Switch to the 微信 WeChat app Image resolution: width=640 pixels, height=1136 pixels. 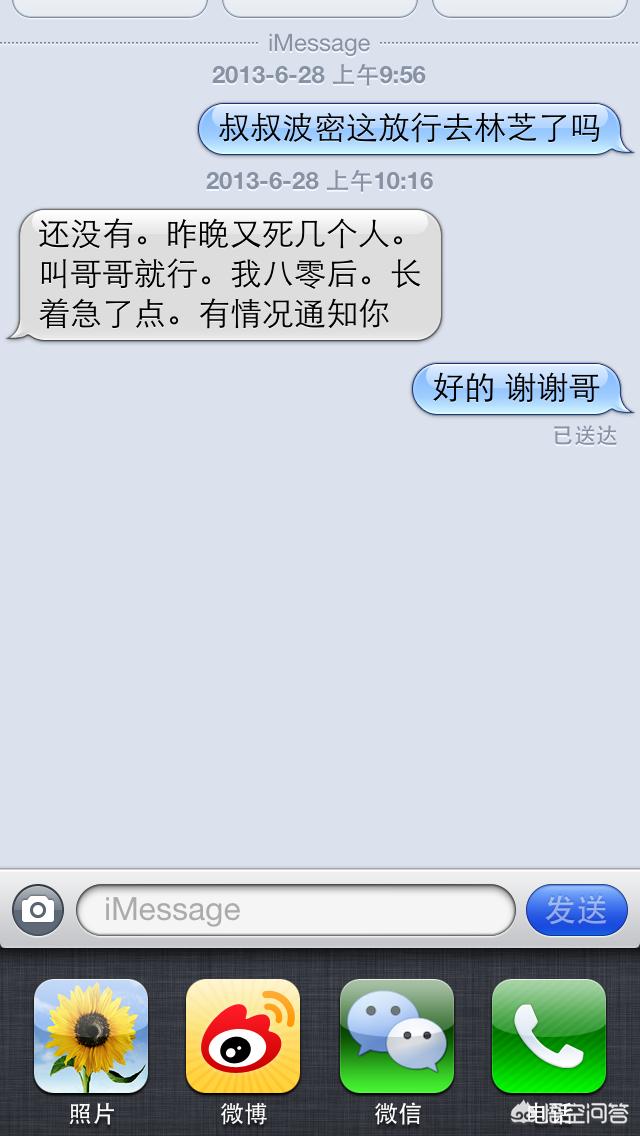[x=396, y=1036]
